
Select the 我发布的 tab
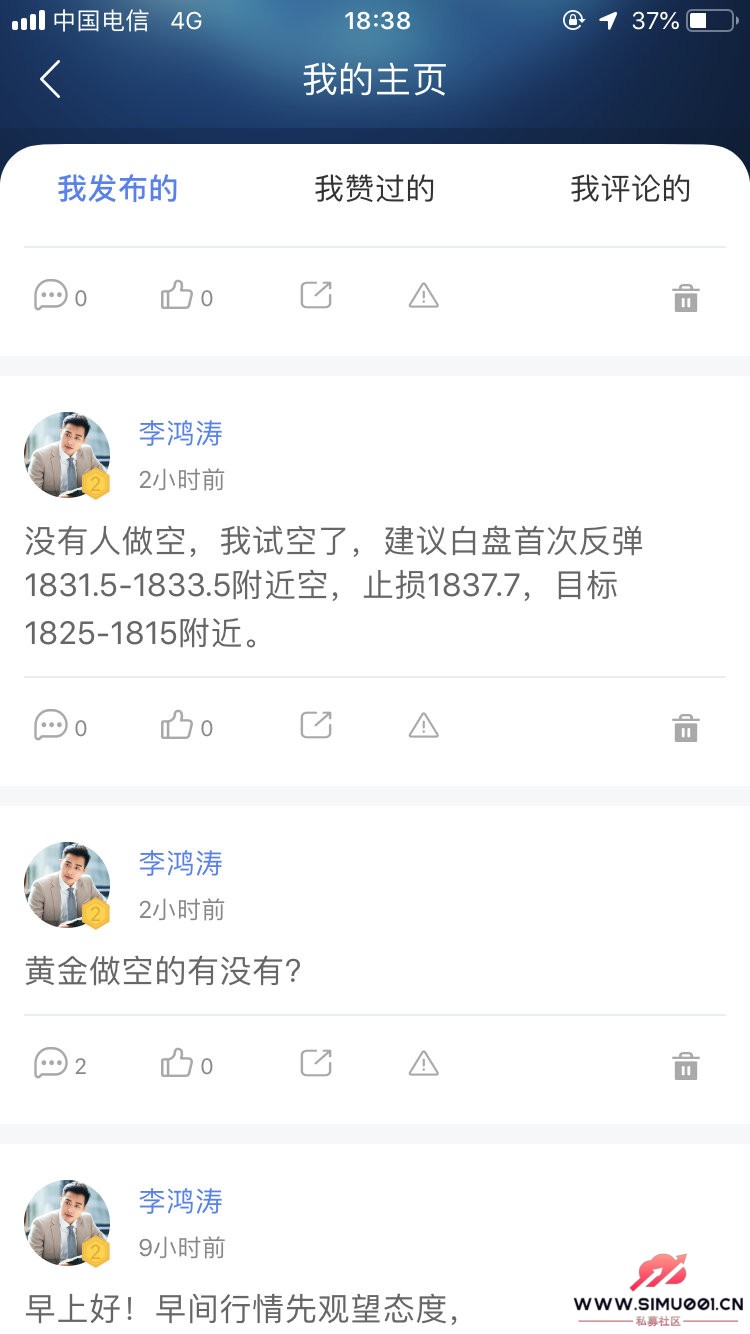click(x=118, y=189)
